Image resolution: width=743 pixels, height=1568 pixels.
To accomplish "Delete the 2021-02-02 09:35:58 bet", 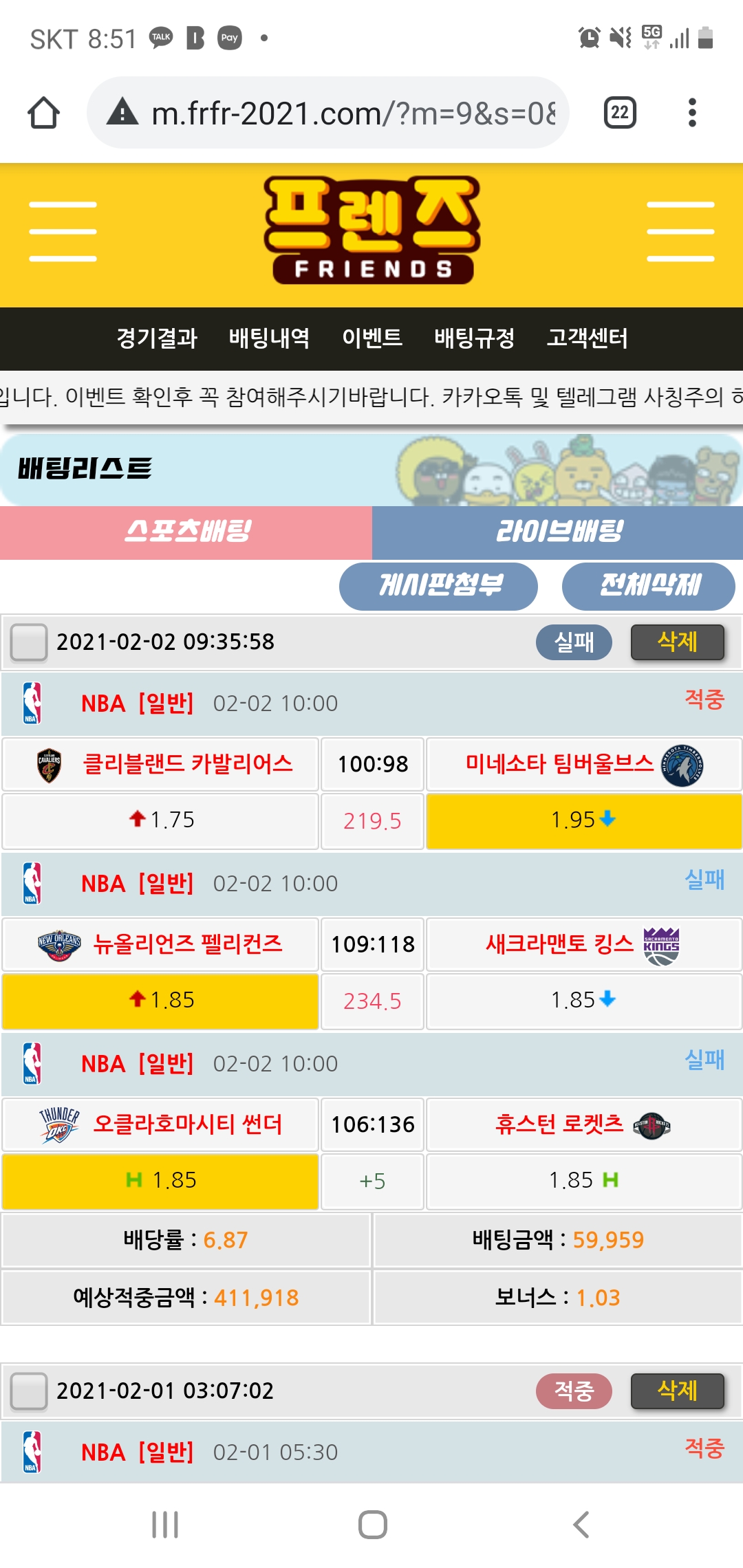I will click(677, 642).
